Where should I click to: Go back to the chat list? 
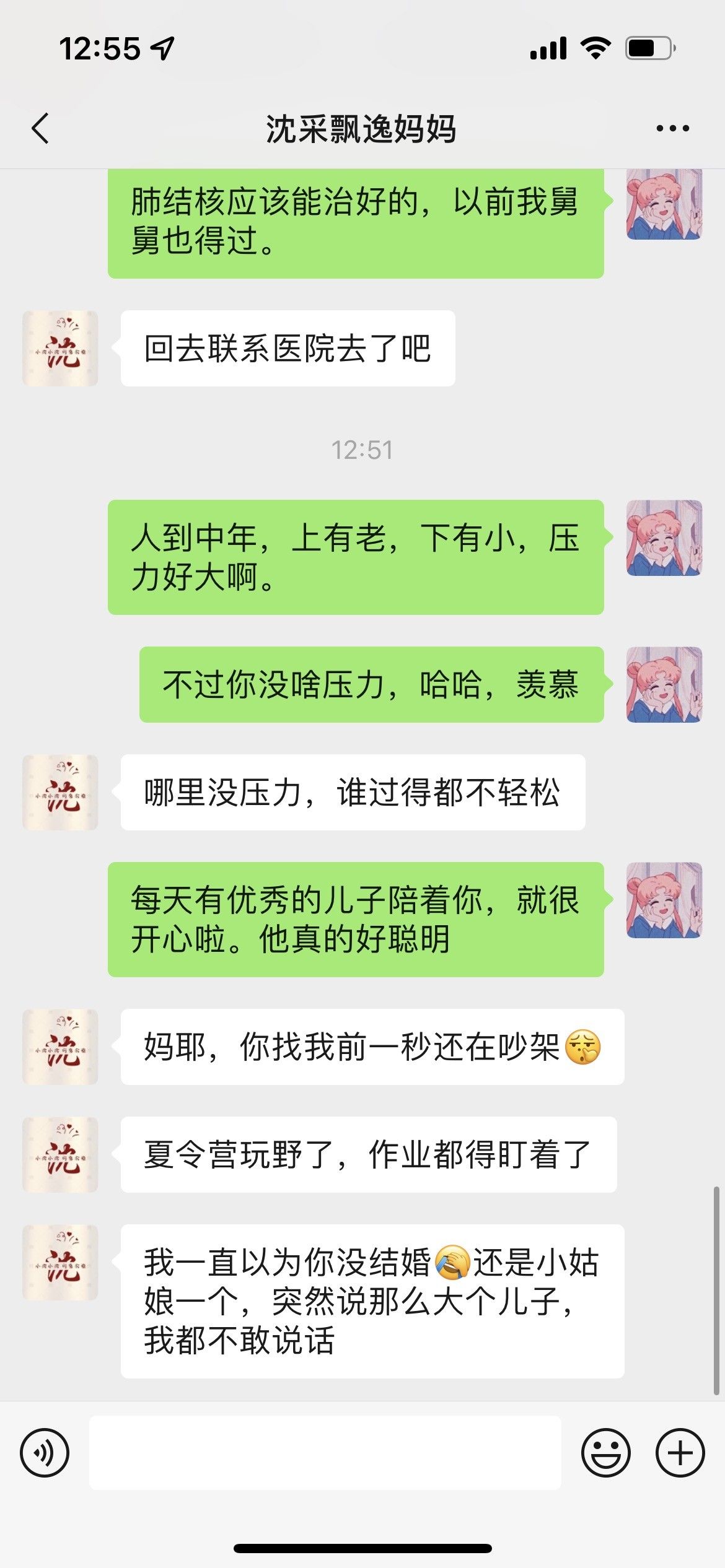40,129
